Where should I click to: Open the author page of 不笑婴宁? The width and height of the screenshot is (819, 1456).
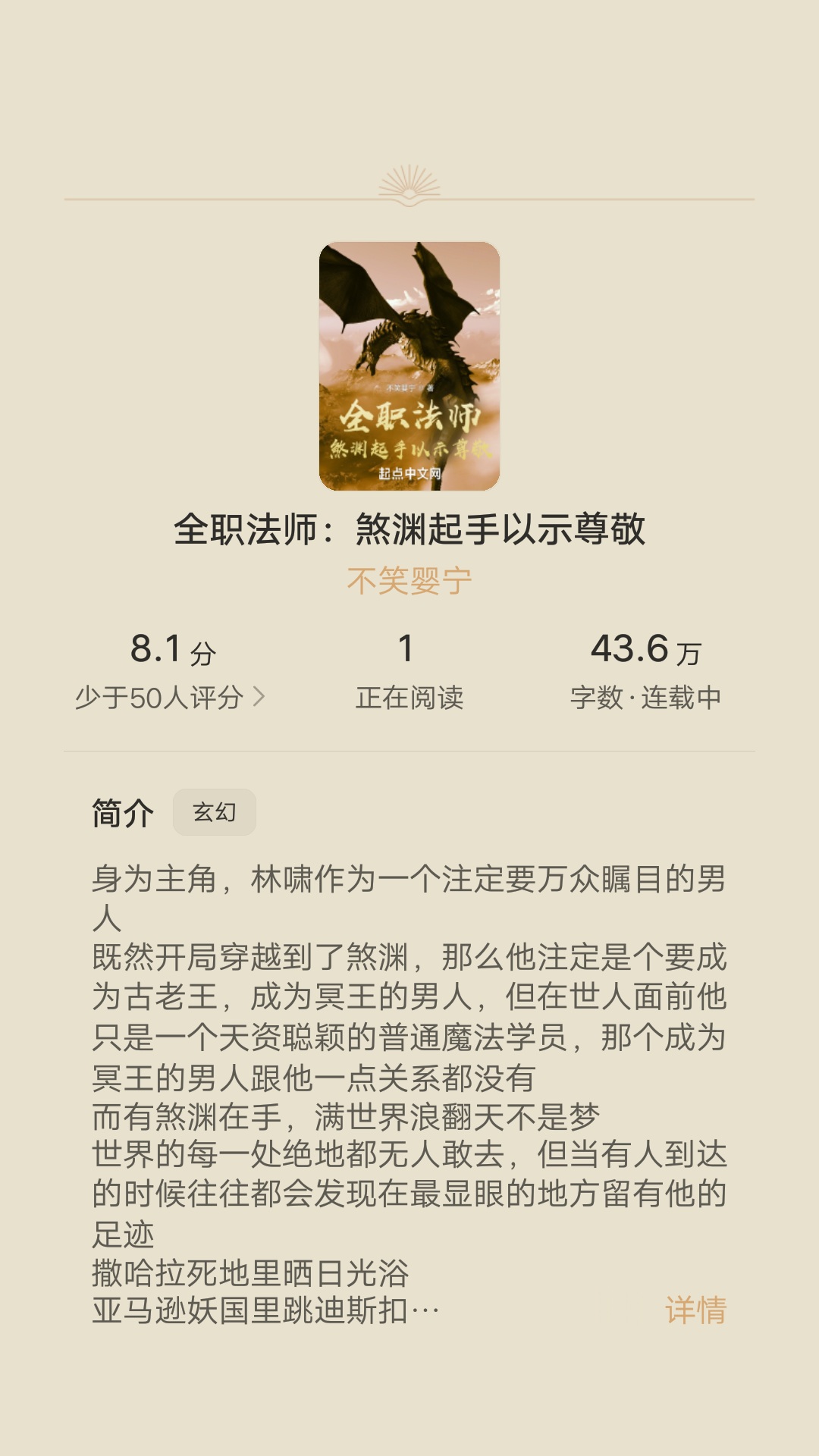tap(409, 582)
